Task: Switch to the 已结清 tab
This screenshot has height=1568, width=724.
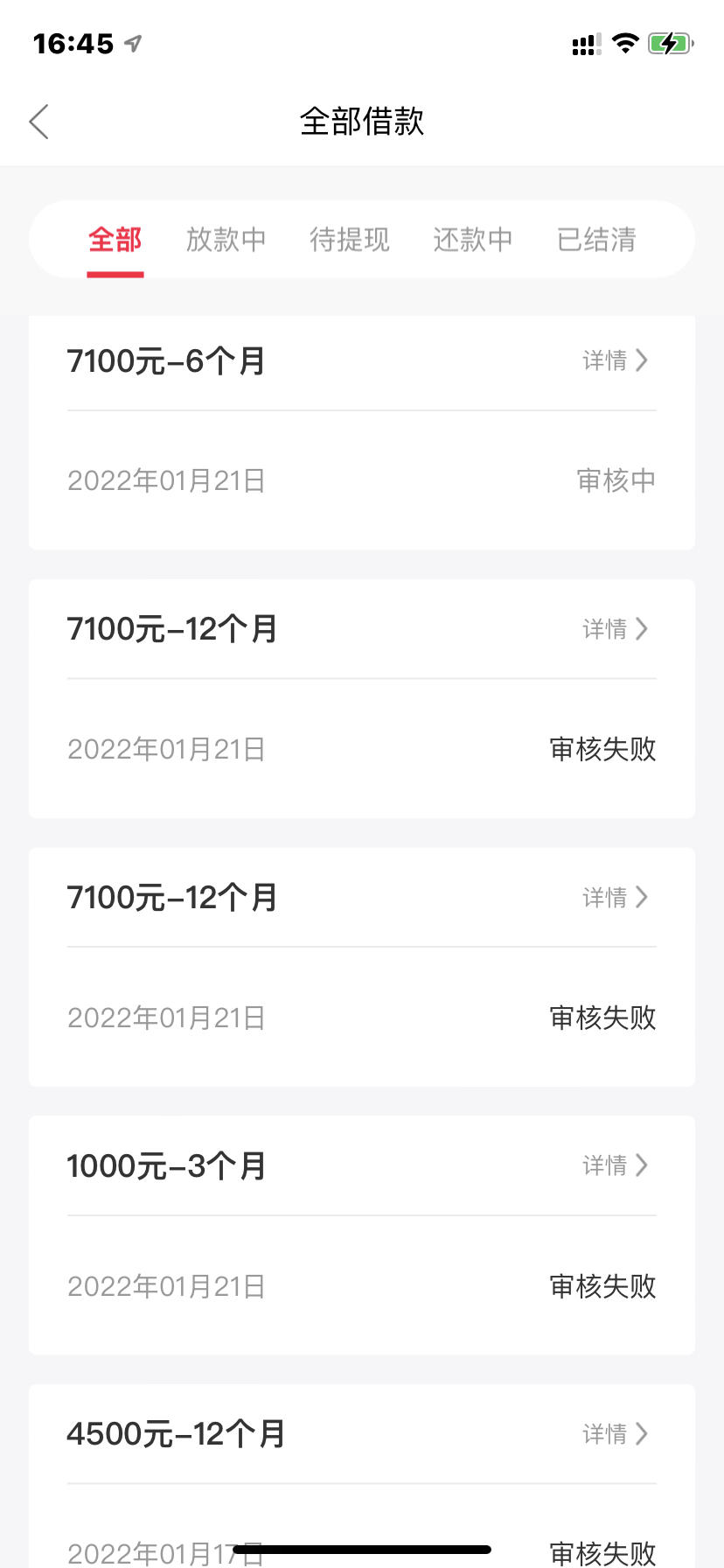Action: click(596, 239)
